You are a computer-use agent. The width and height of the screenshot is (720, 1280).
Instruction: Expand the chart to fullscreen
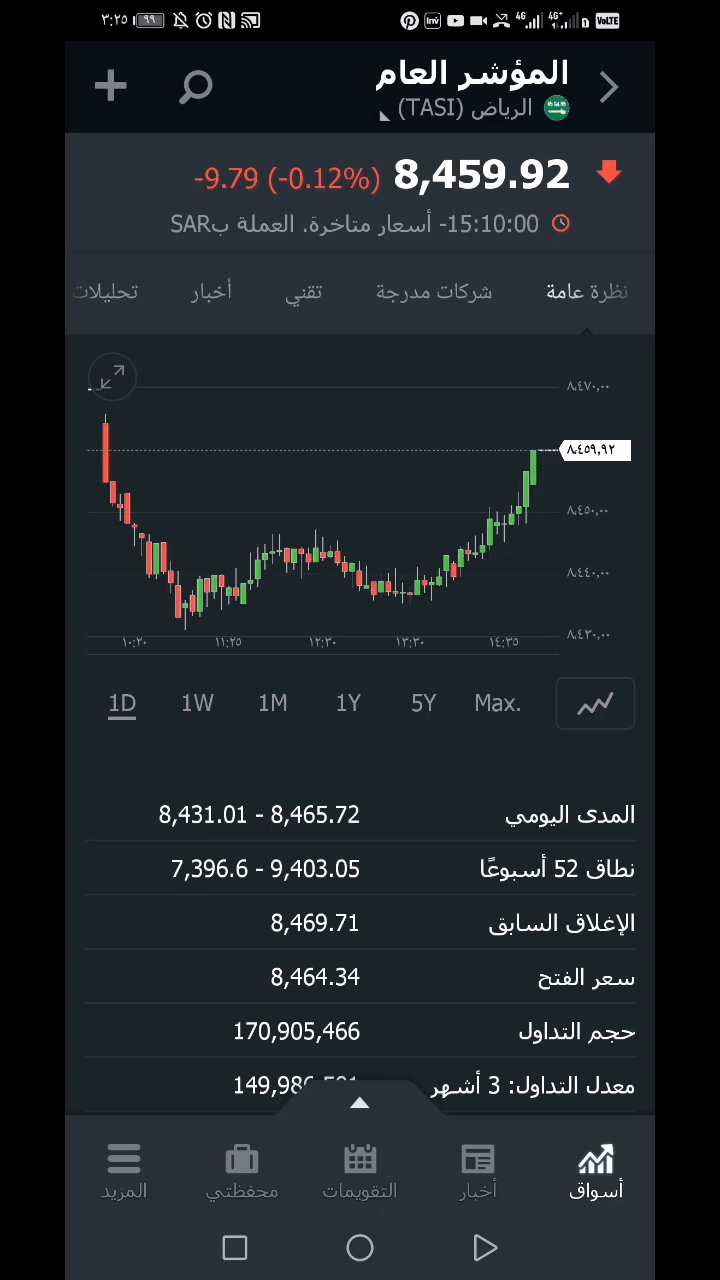click(112, 376)
